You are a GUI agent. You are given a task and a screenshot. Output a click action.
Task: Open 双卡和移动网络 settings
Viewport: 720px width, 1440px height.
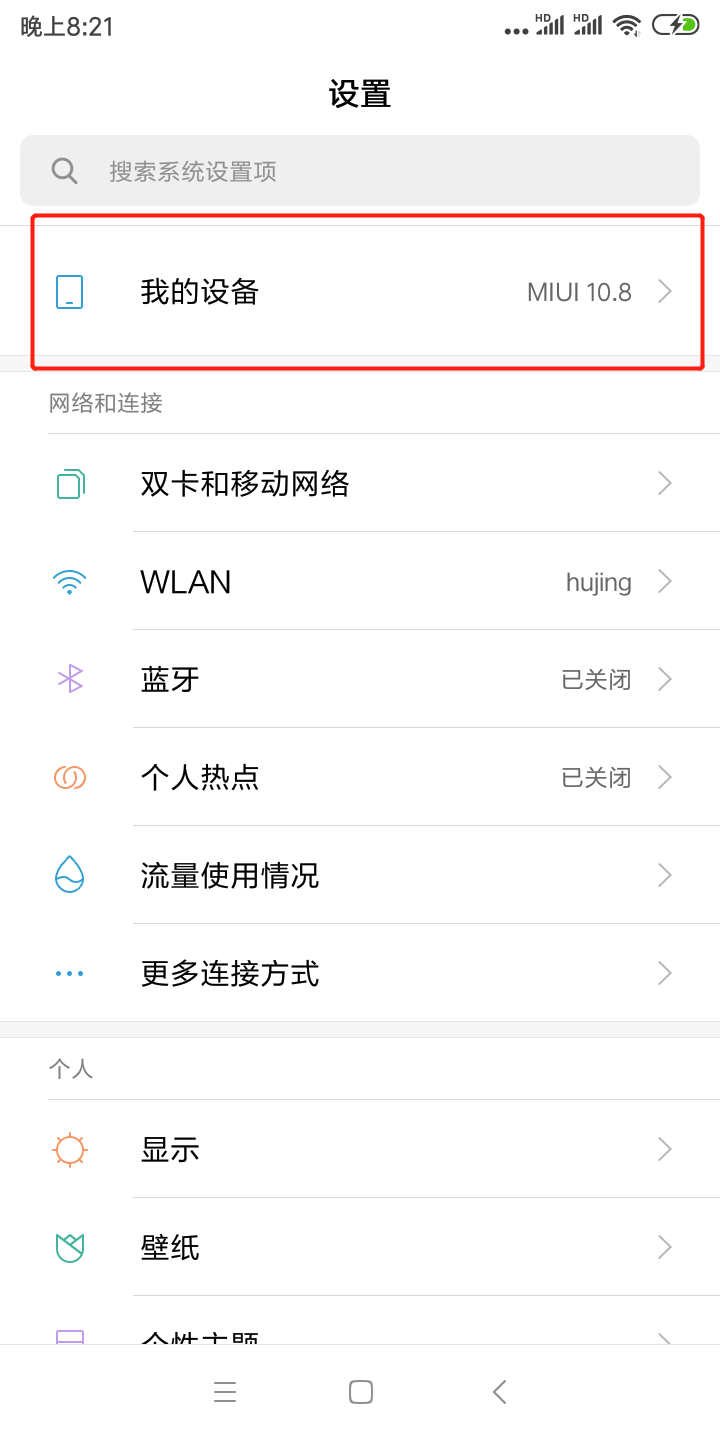point(360,484)
